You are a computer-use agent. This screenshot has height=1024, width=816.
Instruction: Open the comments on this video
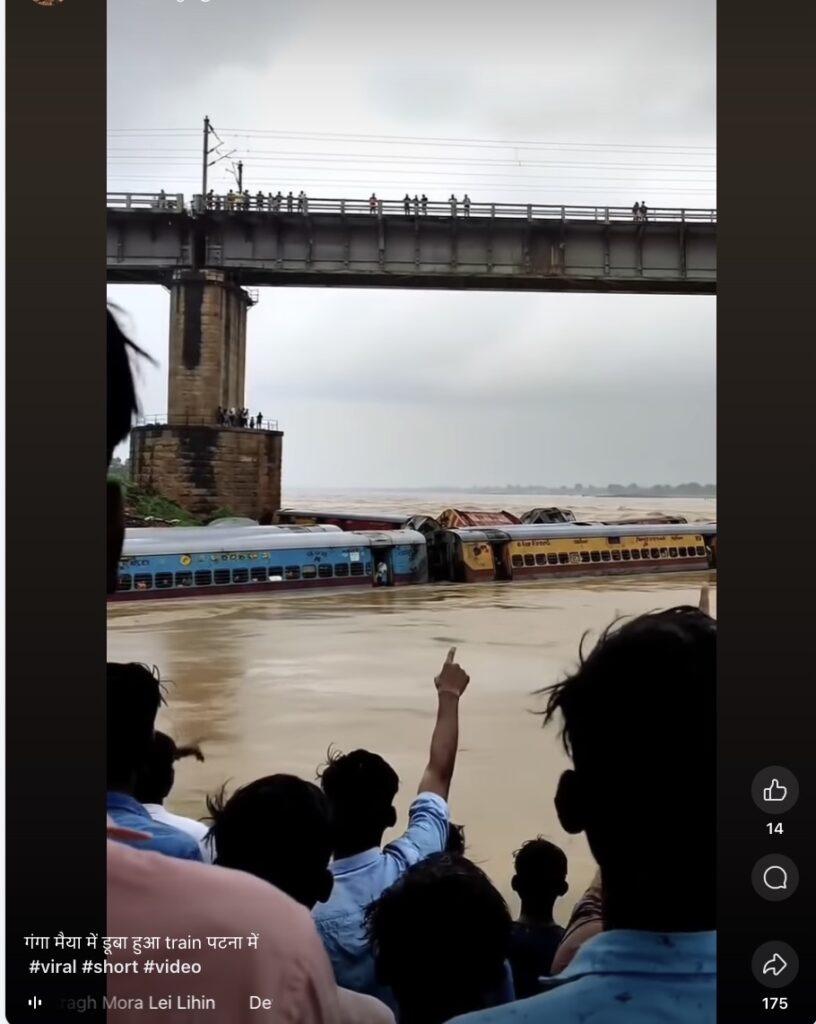pos(774,877)
